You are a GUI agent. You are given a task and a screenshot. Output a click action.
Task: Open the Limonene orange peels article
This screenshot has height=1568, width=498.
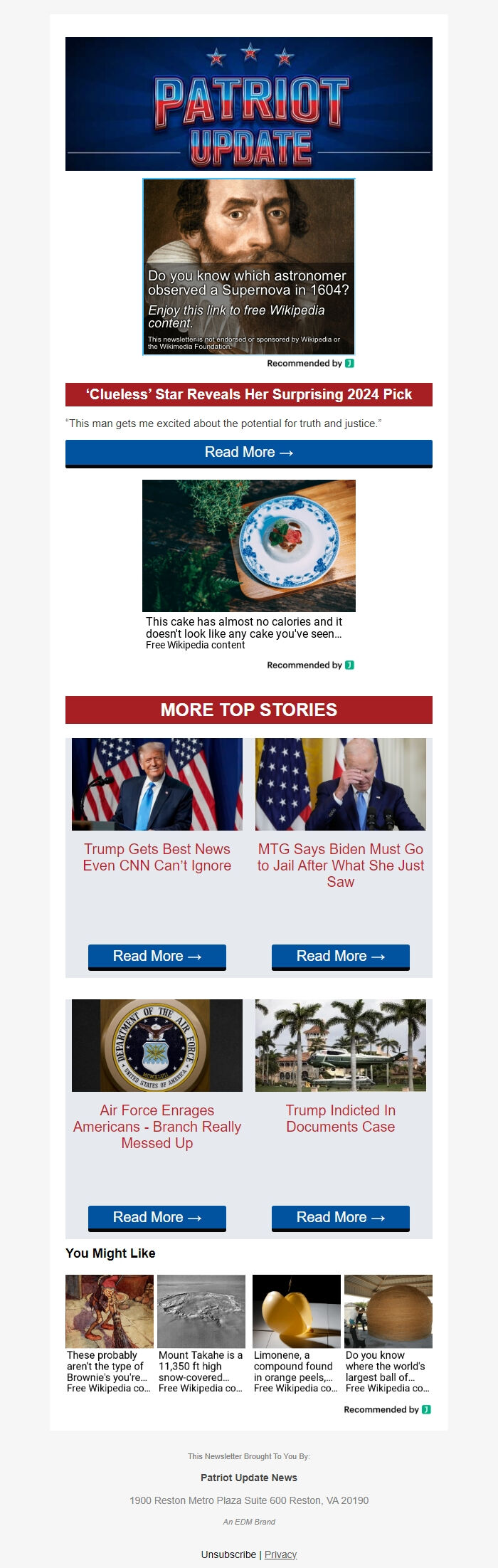tap(296, 1333)
